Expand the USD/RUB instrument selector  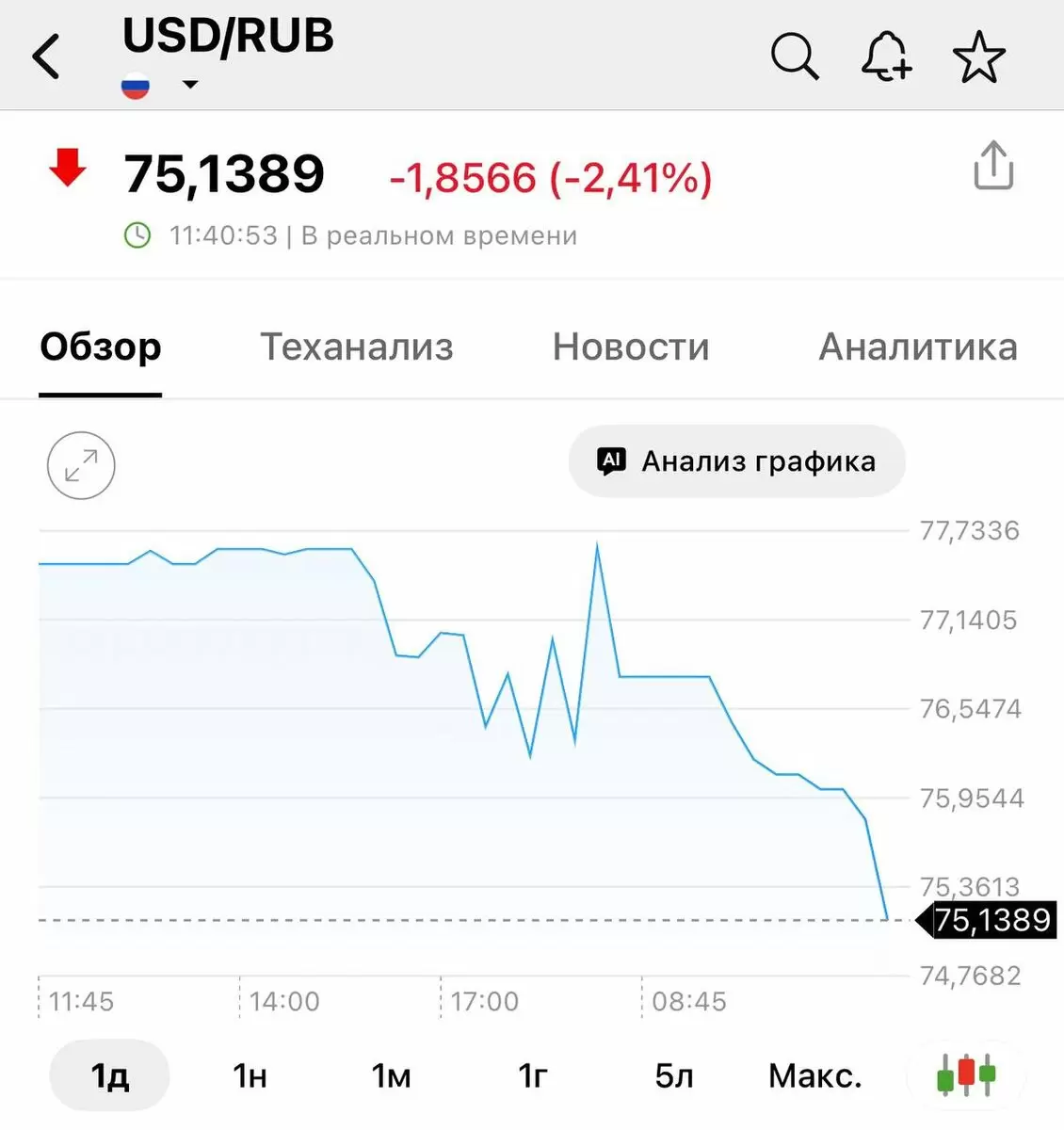click(x=189, y=85)
